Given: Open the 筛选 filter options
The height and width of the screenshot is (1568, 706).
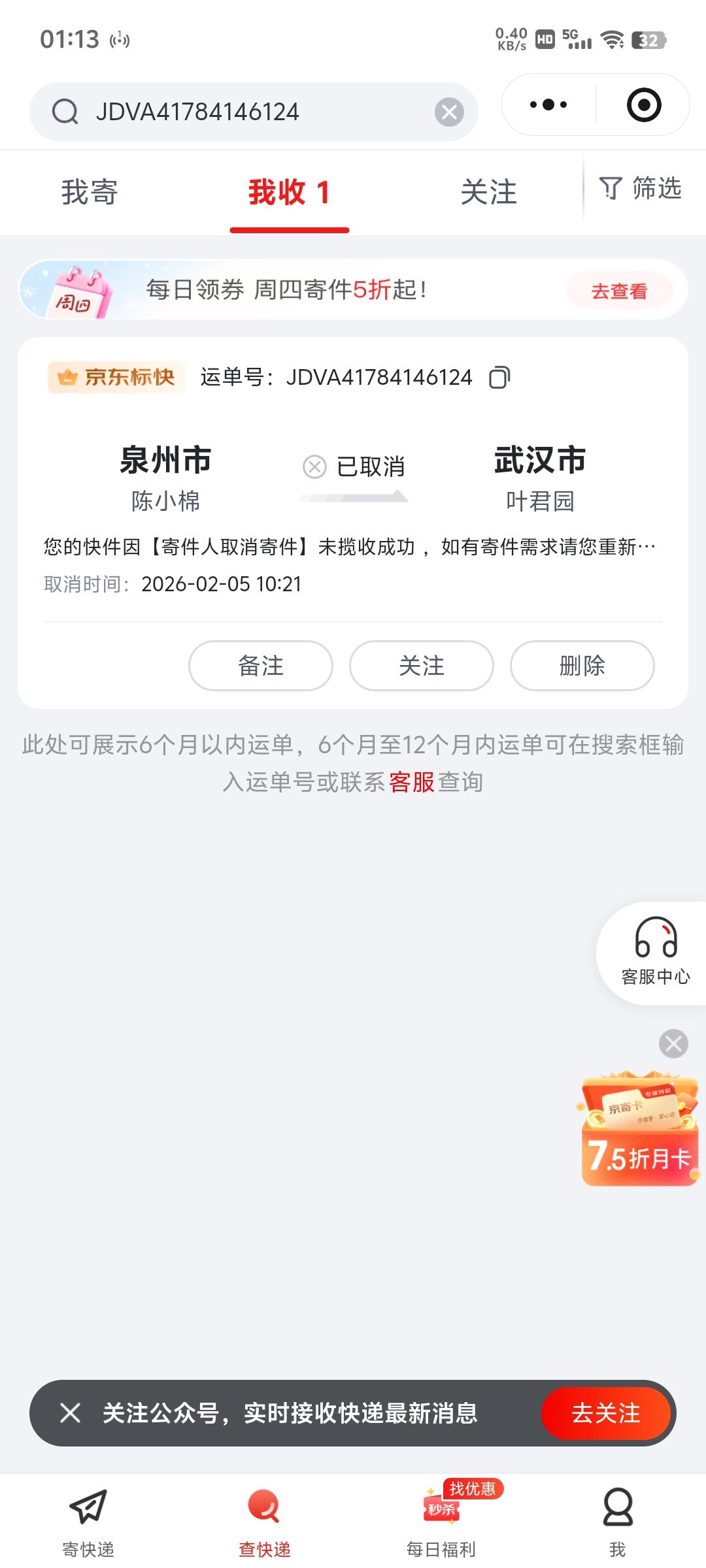Looking at the screenshot, I should [x=640, y=189].
